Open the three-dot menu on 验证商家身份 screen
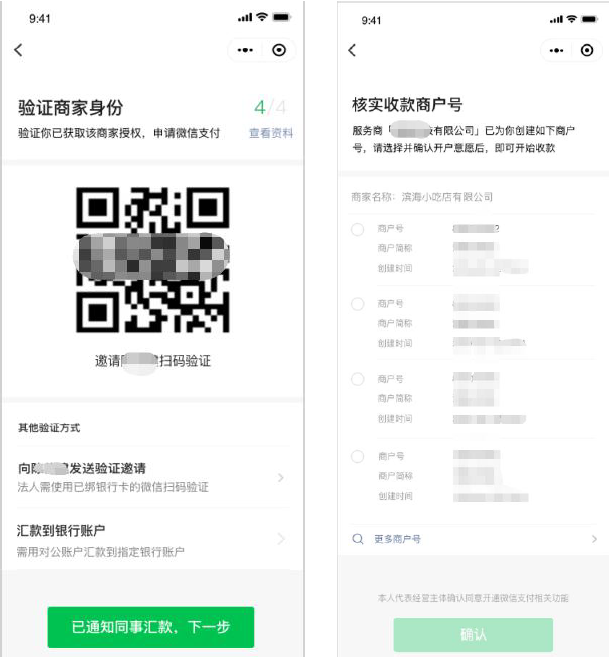Screen dimensions: 613x658 click(246, 50)
